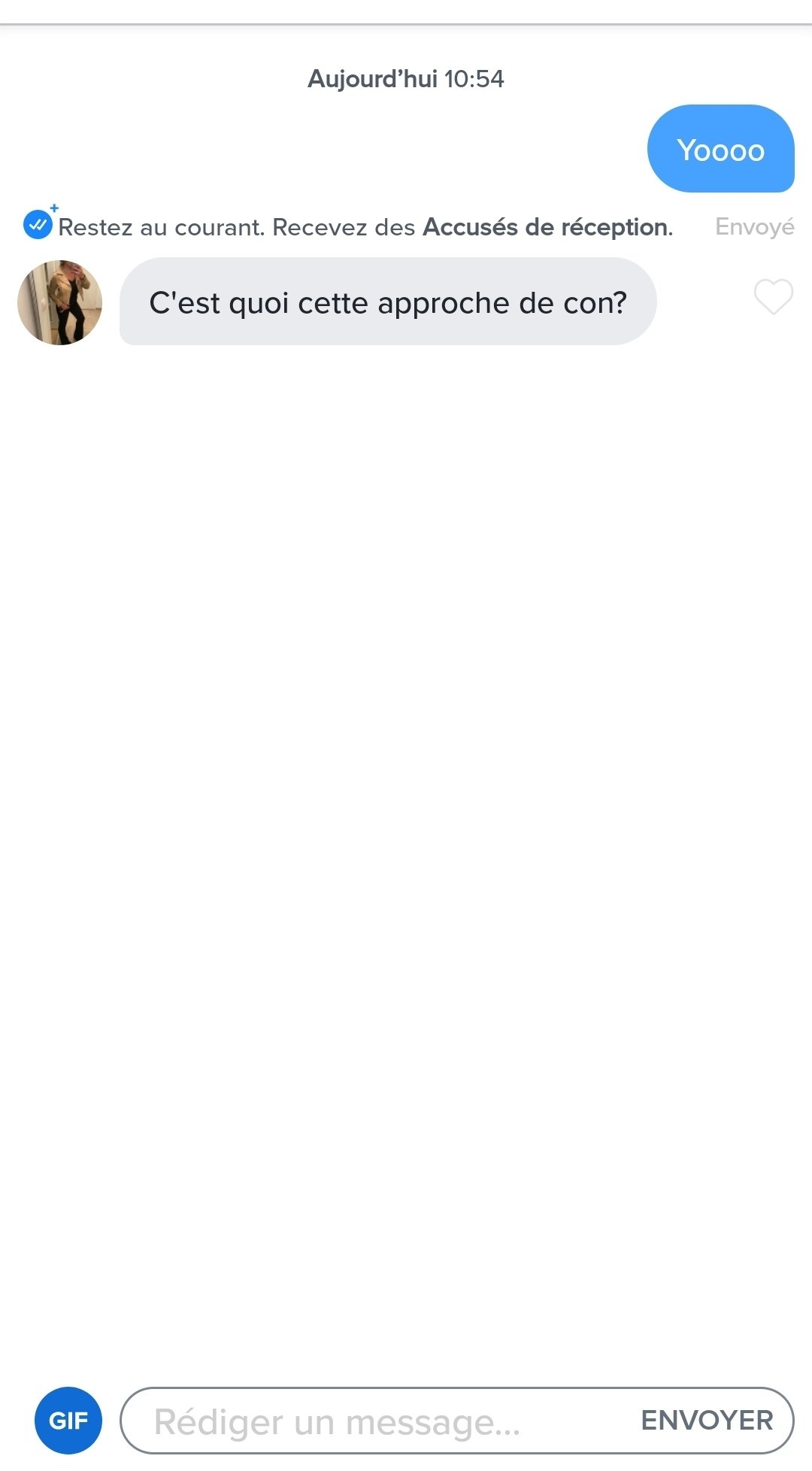Focus the "Rédiger un message" text field

[376, 1420]
